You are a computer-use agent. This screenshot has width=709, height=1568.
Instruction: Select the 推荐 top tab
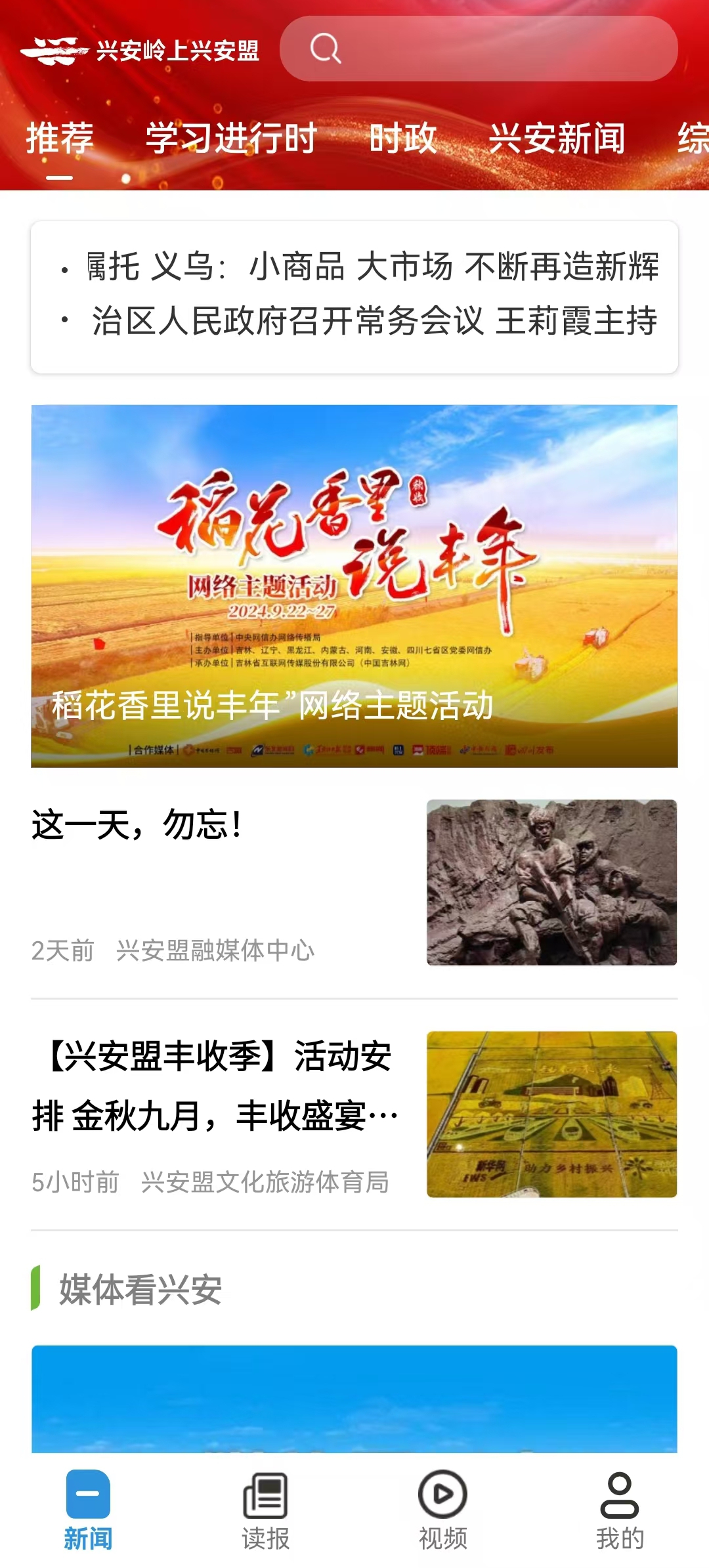[60, 138]
